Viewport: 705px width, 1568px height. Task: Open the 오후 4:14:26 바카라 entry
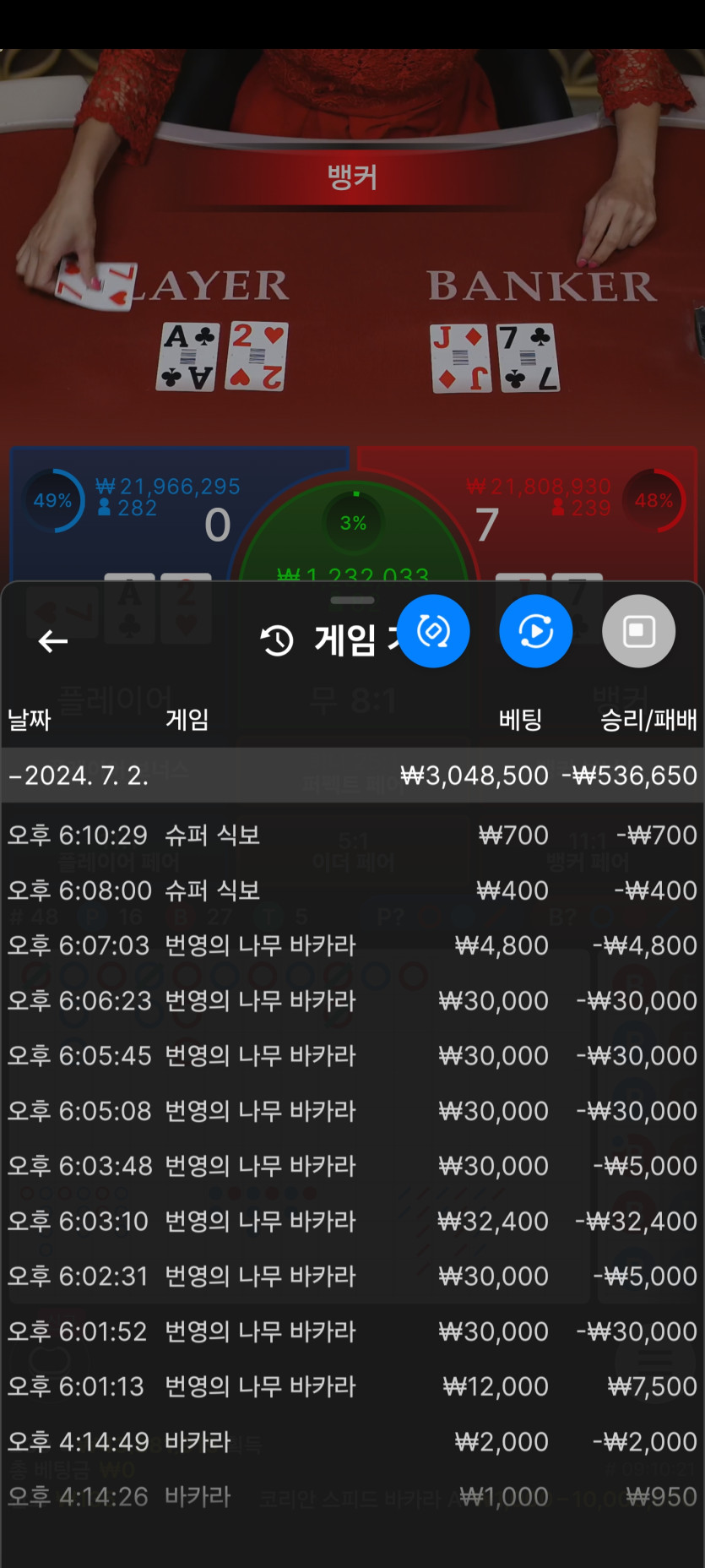352,1496
